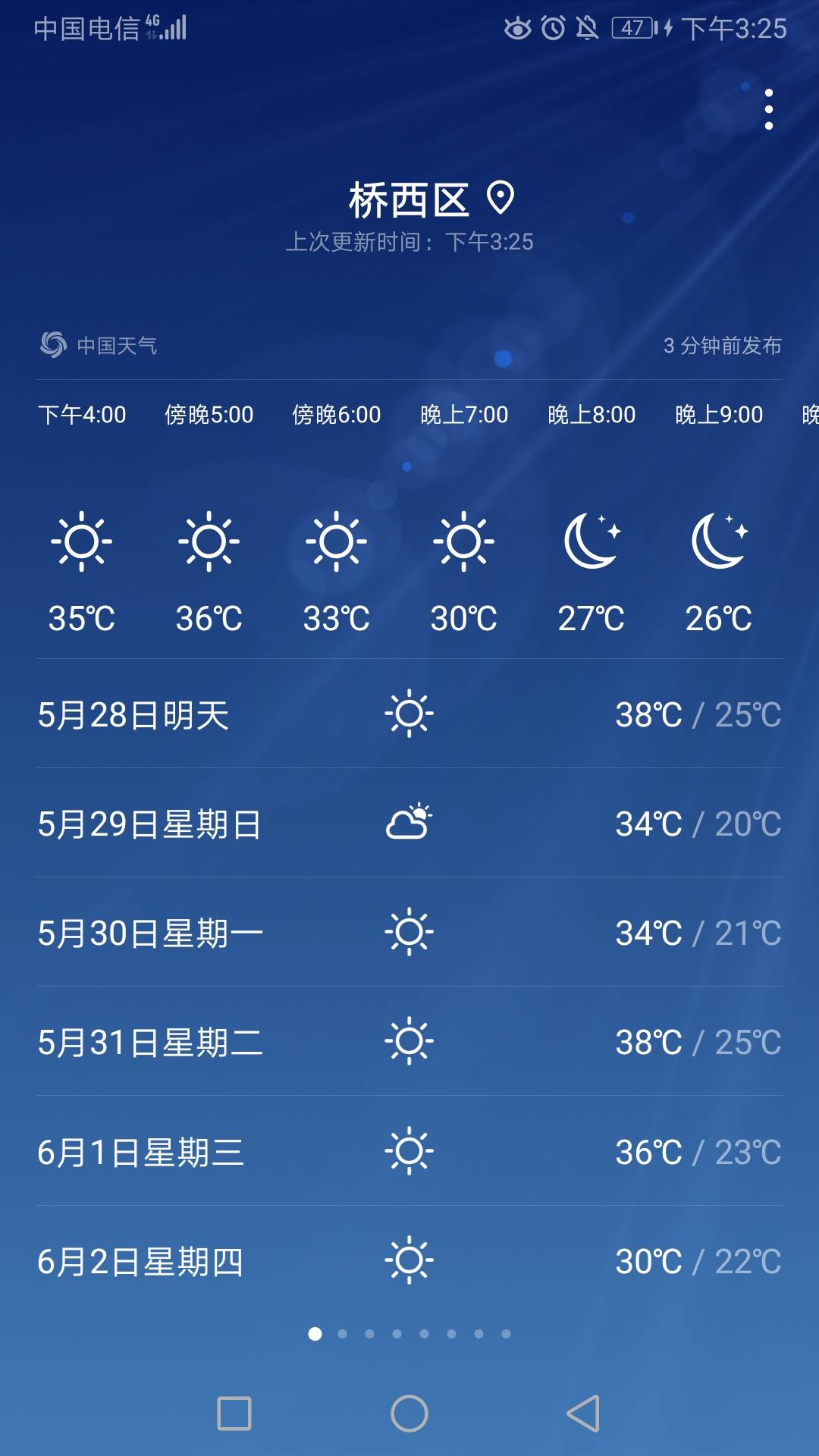819x1456 pixels.
Task: Open the three-dot overflow menu
Action: (x=768, y=109)
